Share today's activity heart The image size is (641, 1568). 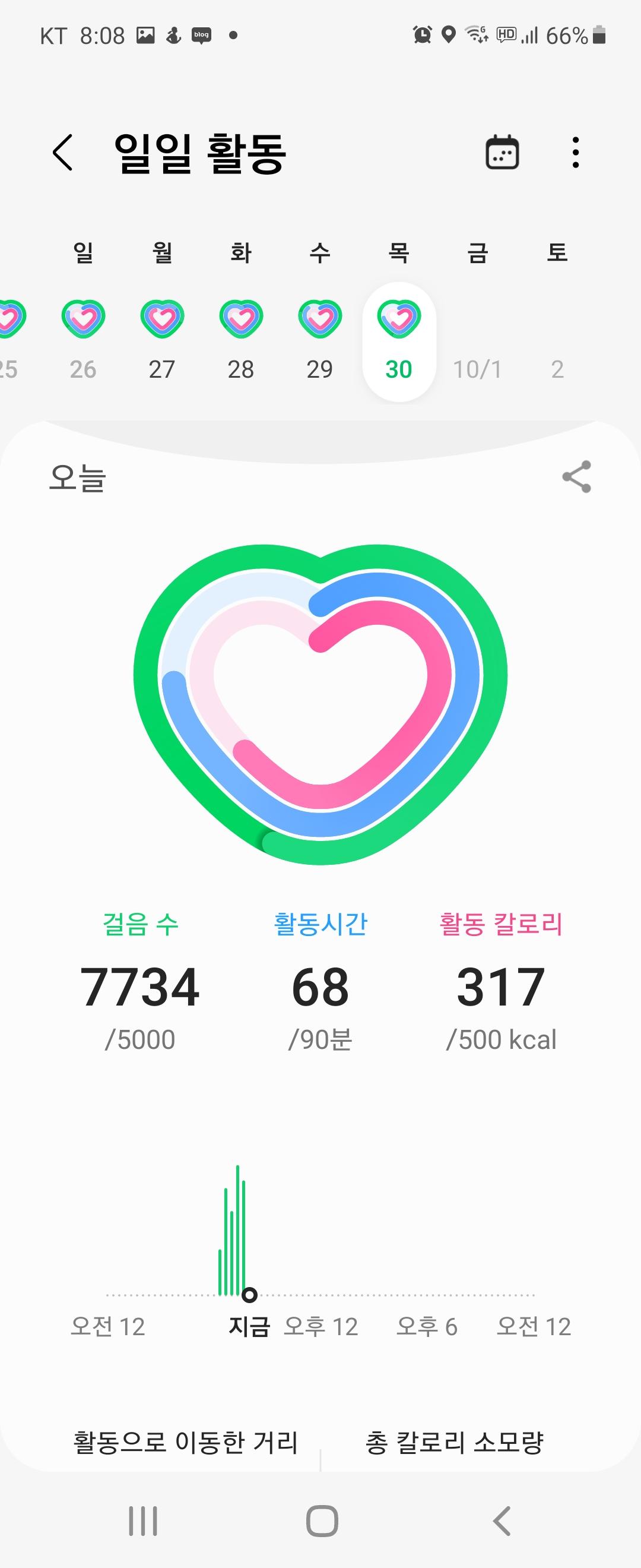576,476
